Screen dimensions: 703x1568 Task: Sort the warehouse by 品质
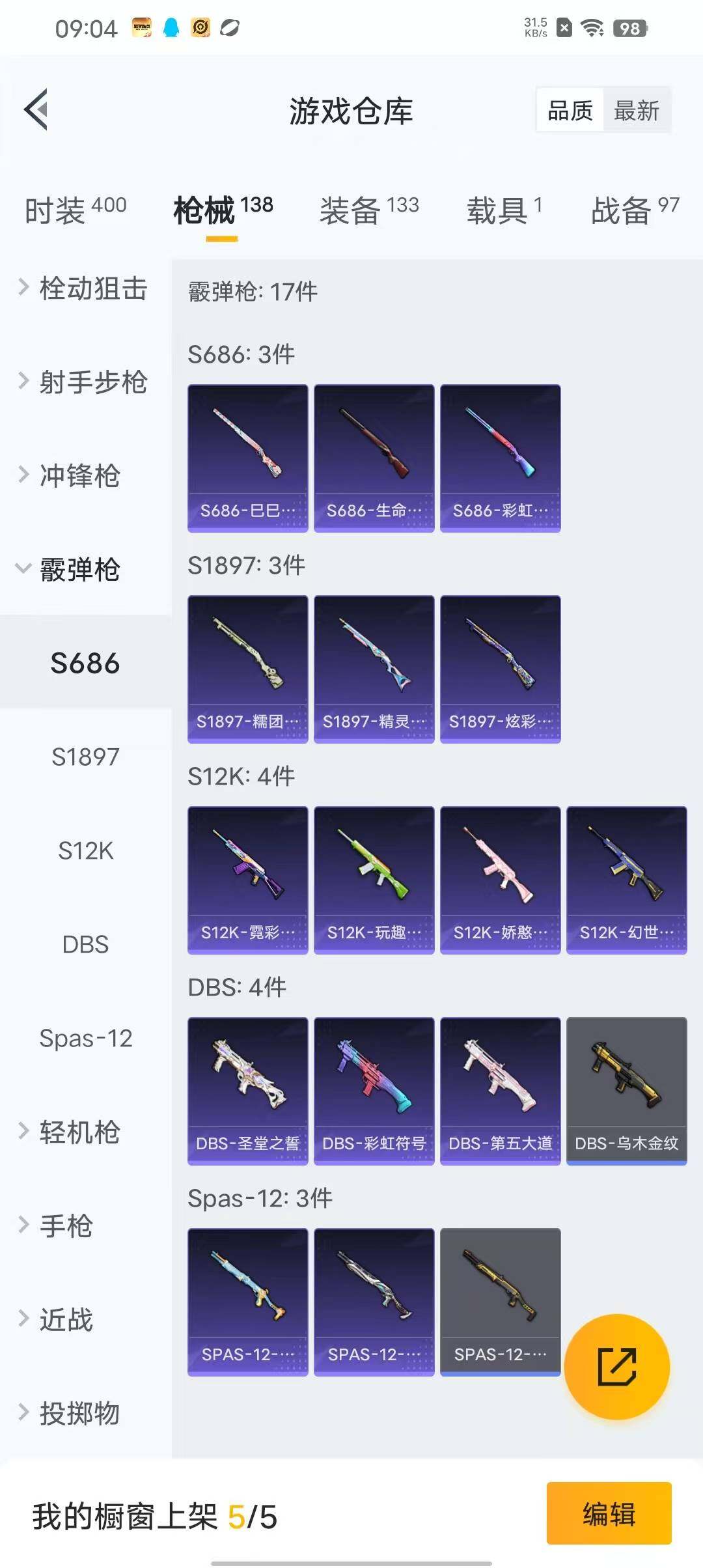(x=570, y=111)
